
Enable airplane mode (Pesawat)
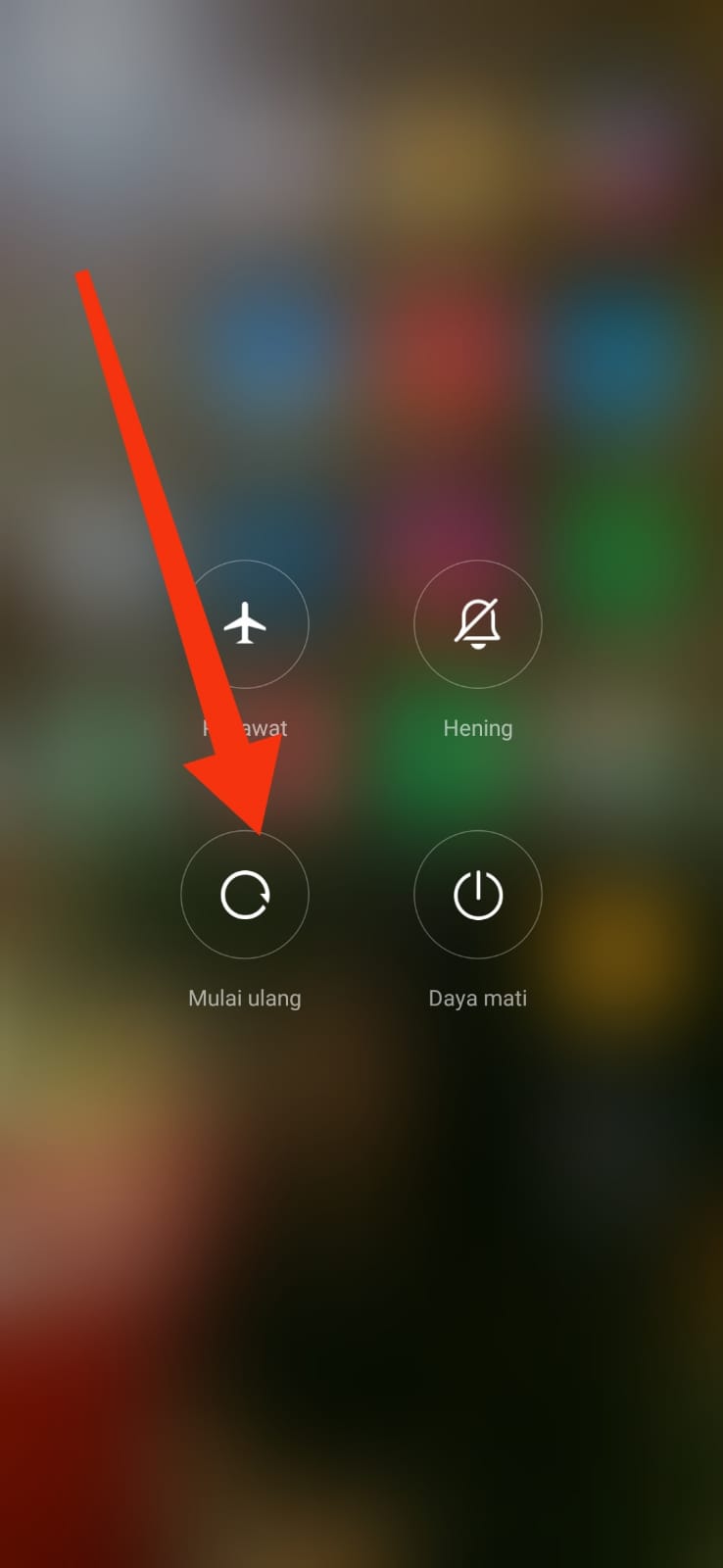click(x=245, y=623)
